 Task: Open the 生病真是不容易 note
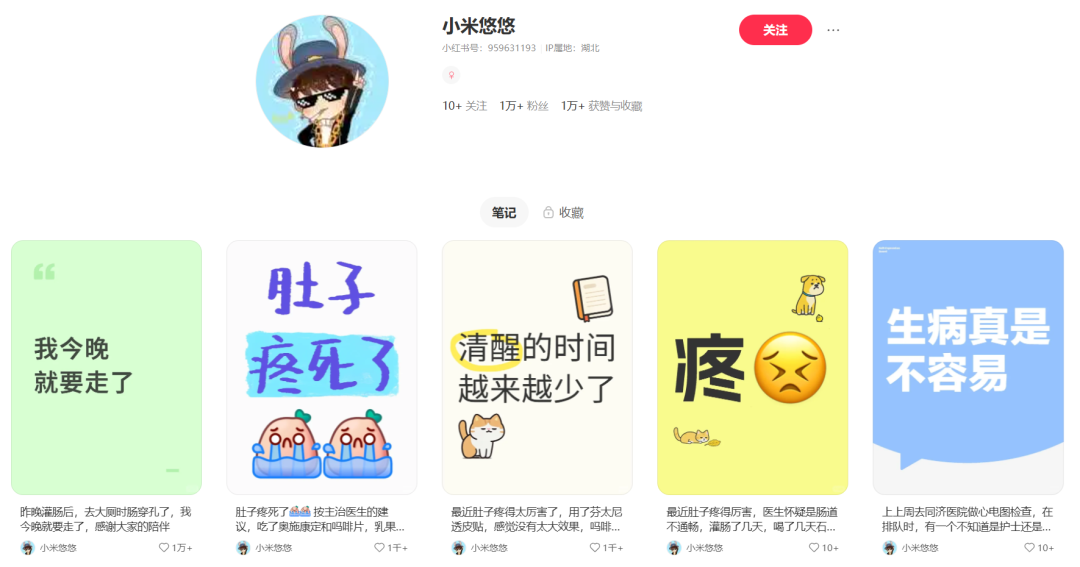pos(968,367)
